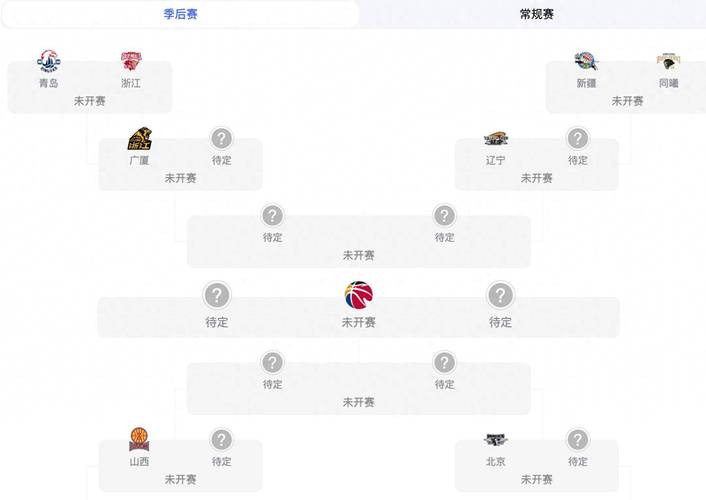Image resolution: width=706 pixels, height=500 pixels.
Task: View the 广厦 matchup card
Action: click(180, 164)
